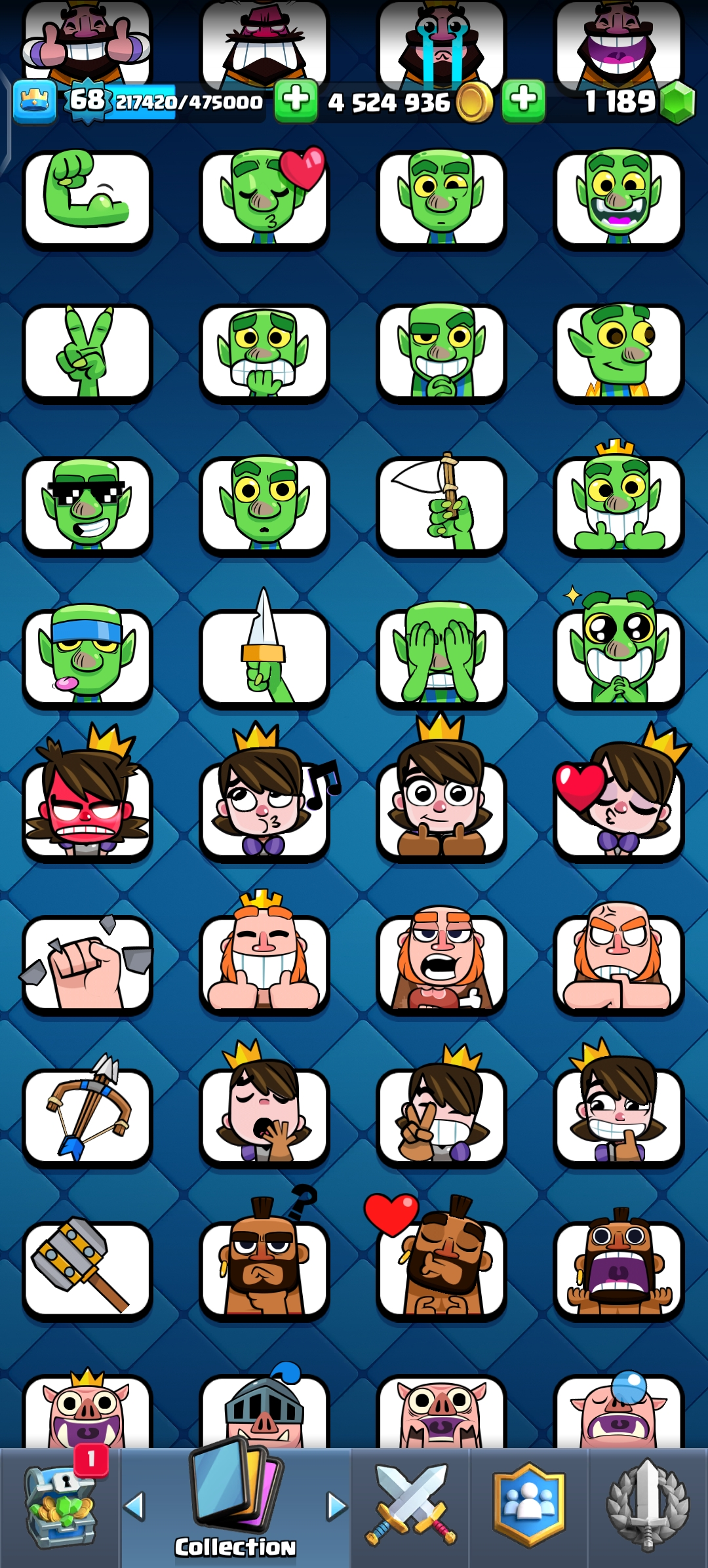Image resolution: width=708 pixels, height=1568 pixels.
Task: Tap the green plus next to gold coins
Action: (x=523, y=101)
